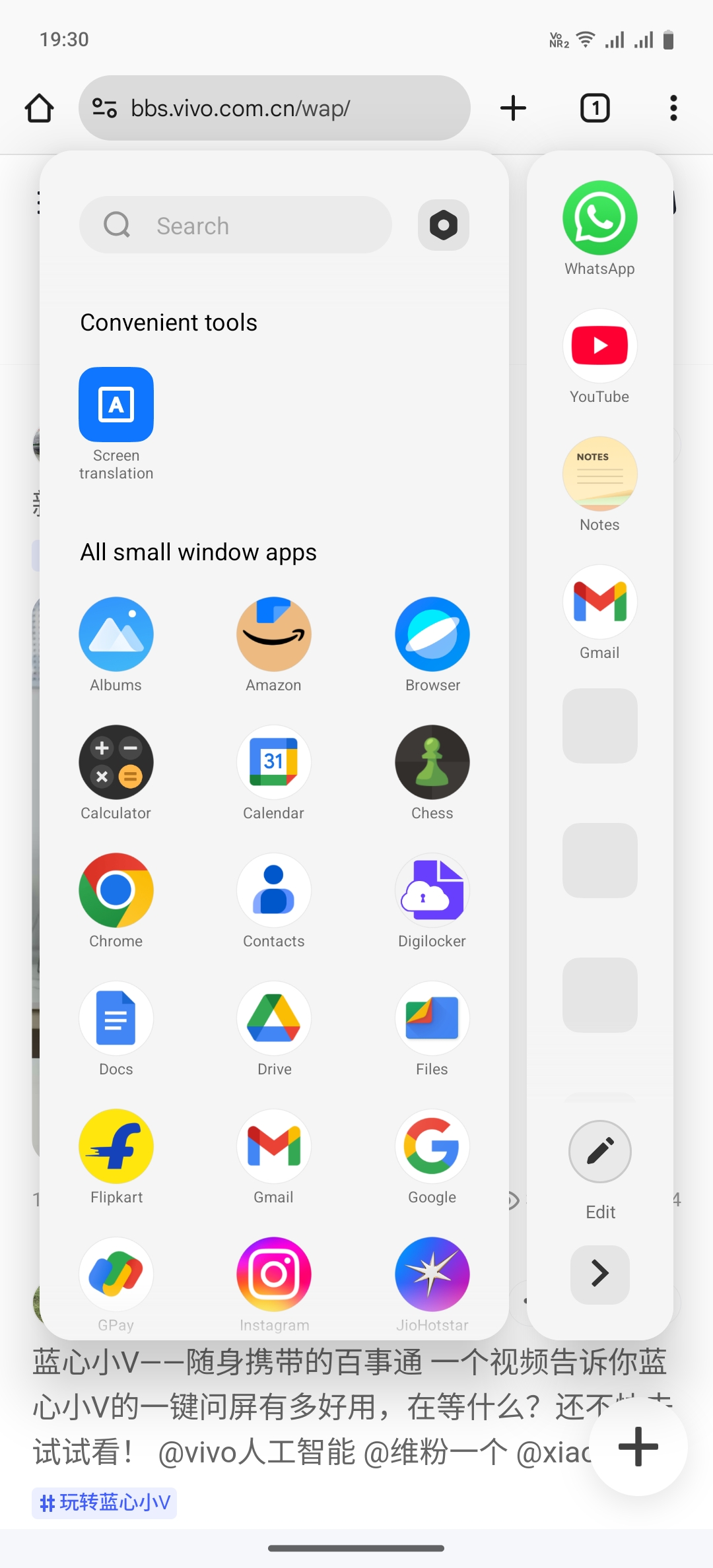Open the browser's three-dot overflow menu
This screenshot has width=713, height=1568.
point(673,108)
